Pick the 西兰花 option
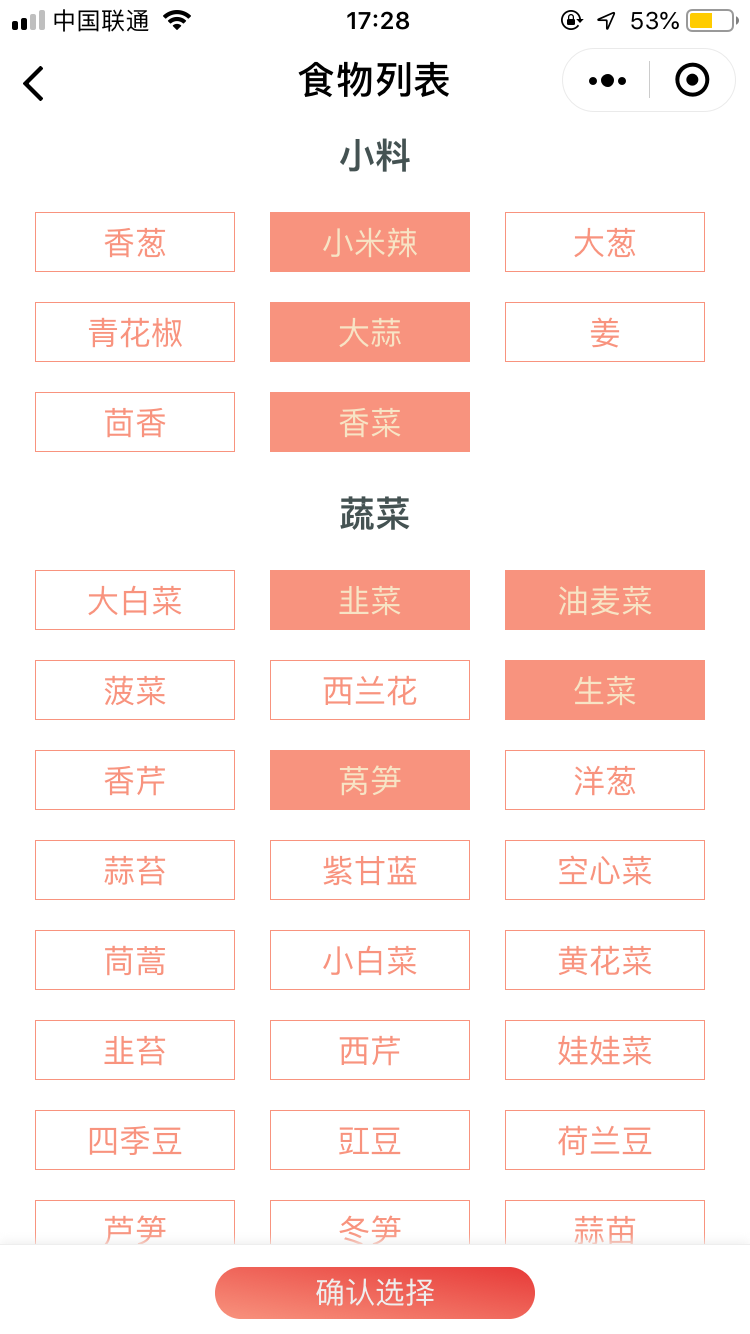 [370, 690]
